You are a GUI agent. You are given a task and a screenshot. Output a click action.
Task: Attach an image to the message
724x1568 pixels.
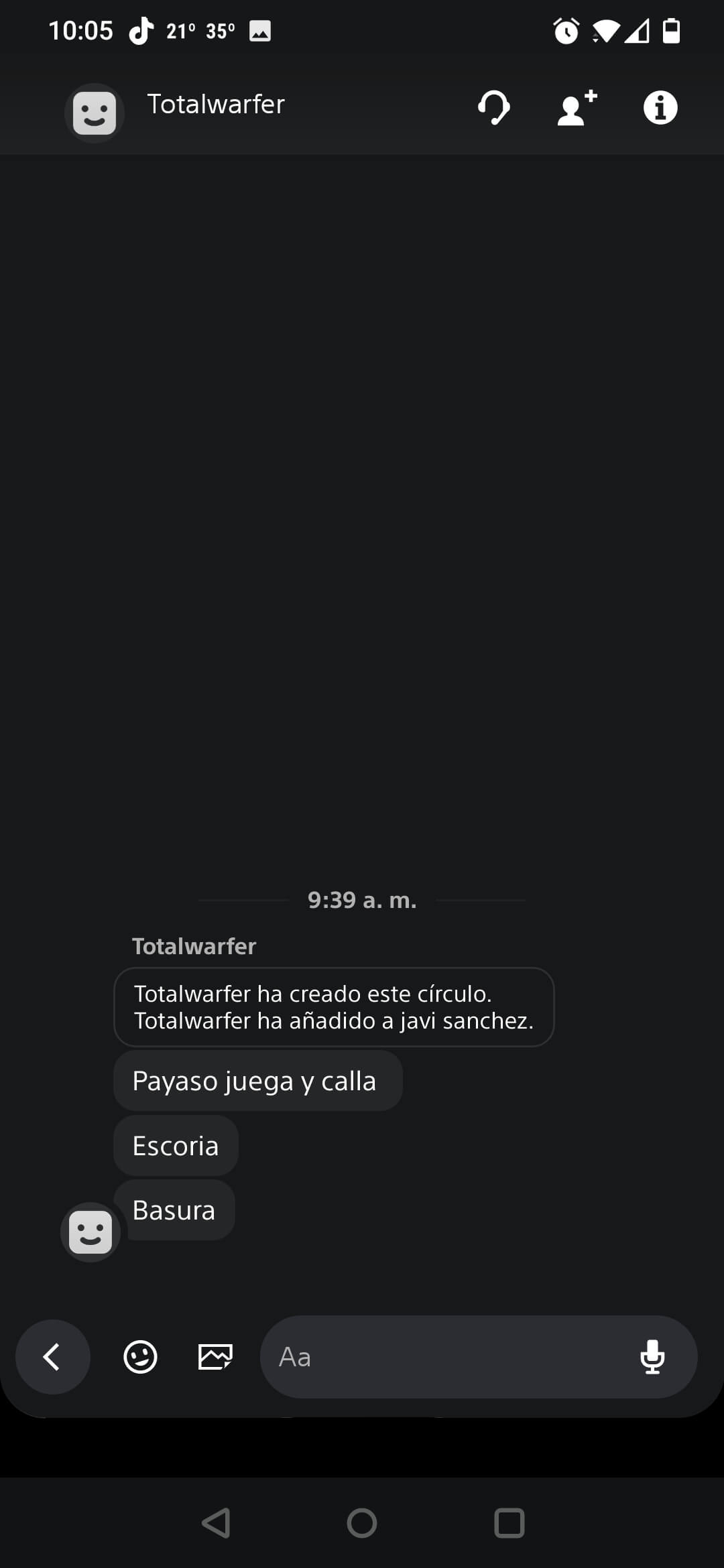click(215, 1357)
